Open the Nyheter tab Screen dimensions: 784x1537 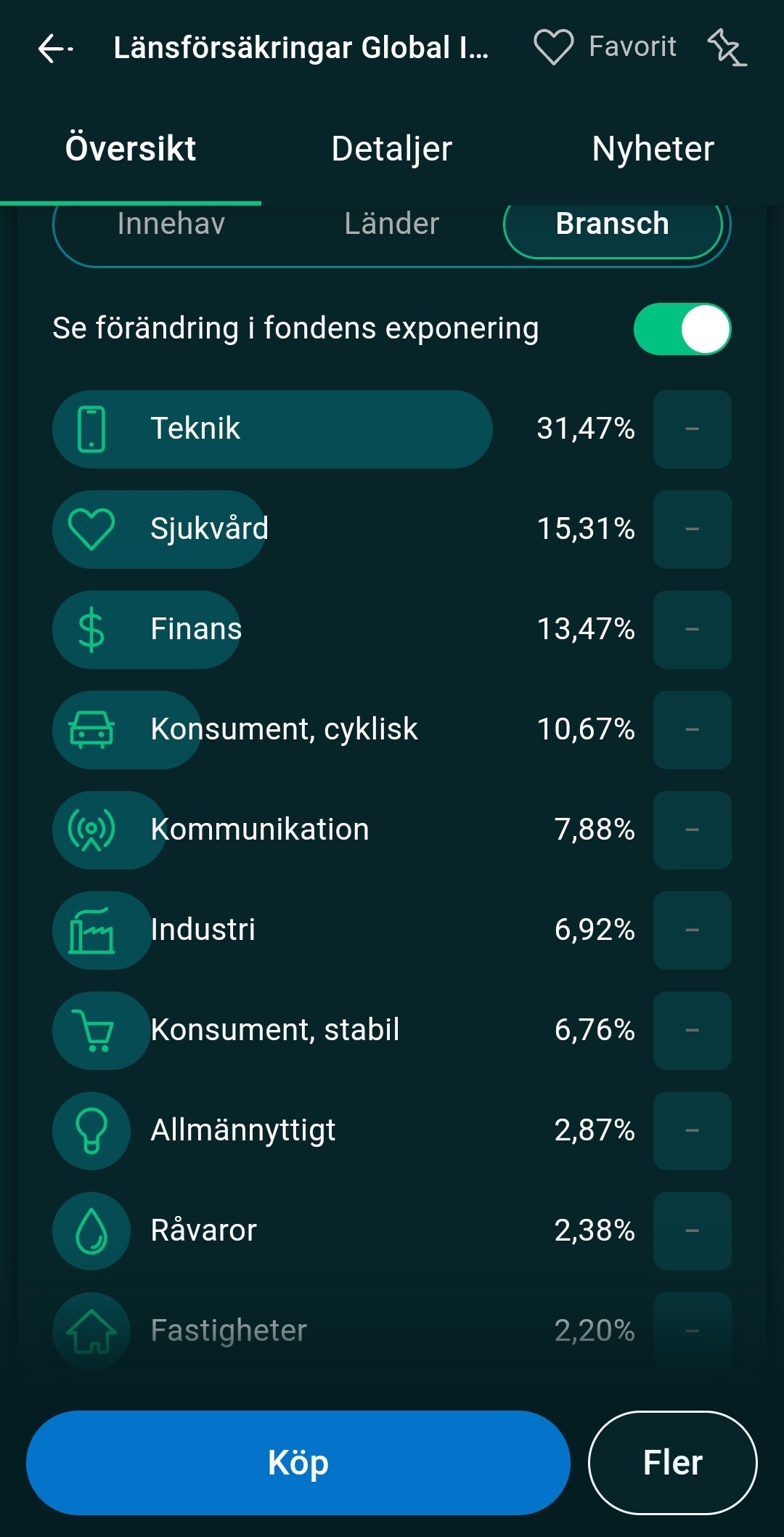tap(653, 149)
